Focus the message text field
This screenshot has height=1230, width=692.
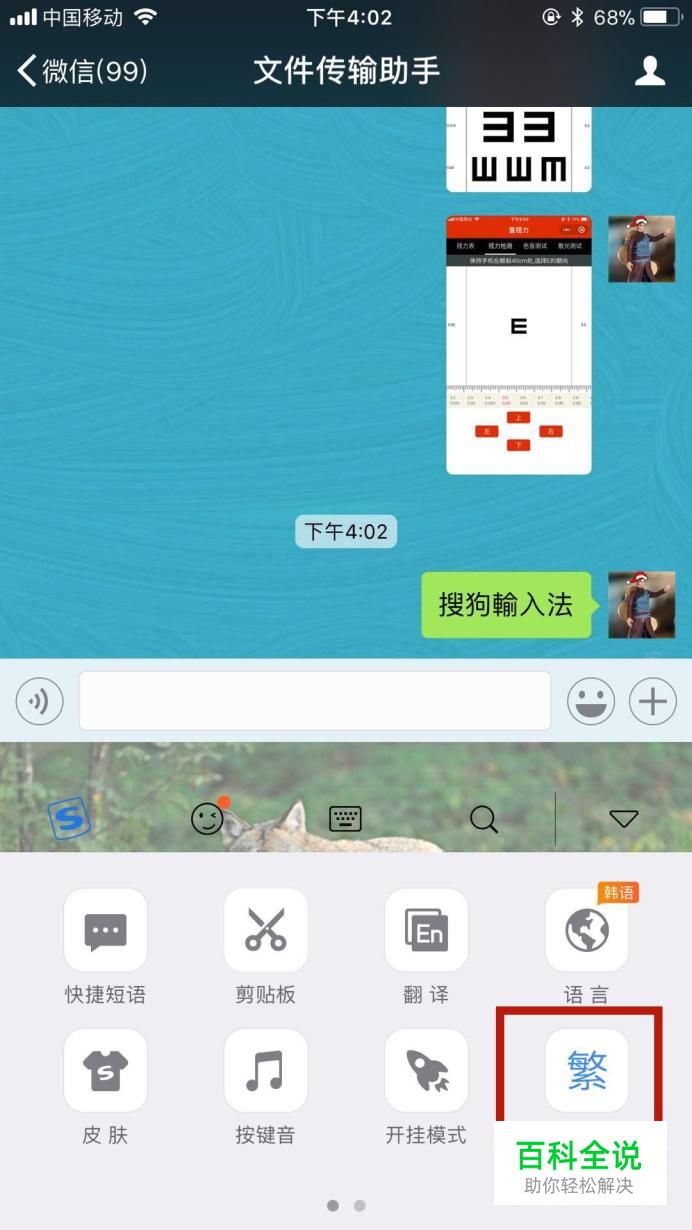[x=314, y=701]
